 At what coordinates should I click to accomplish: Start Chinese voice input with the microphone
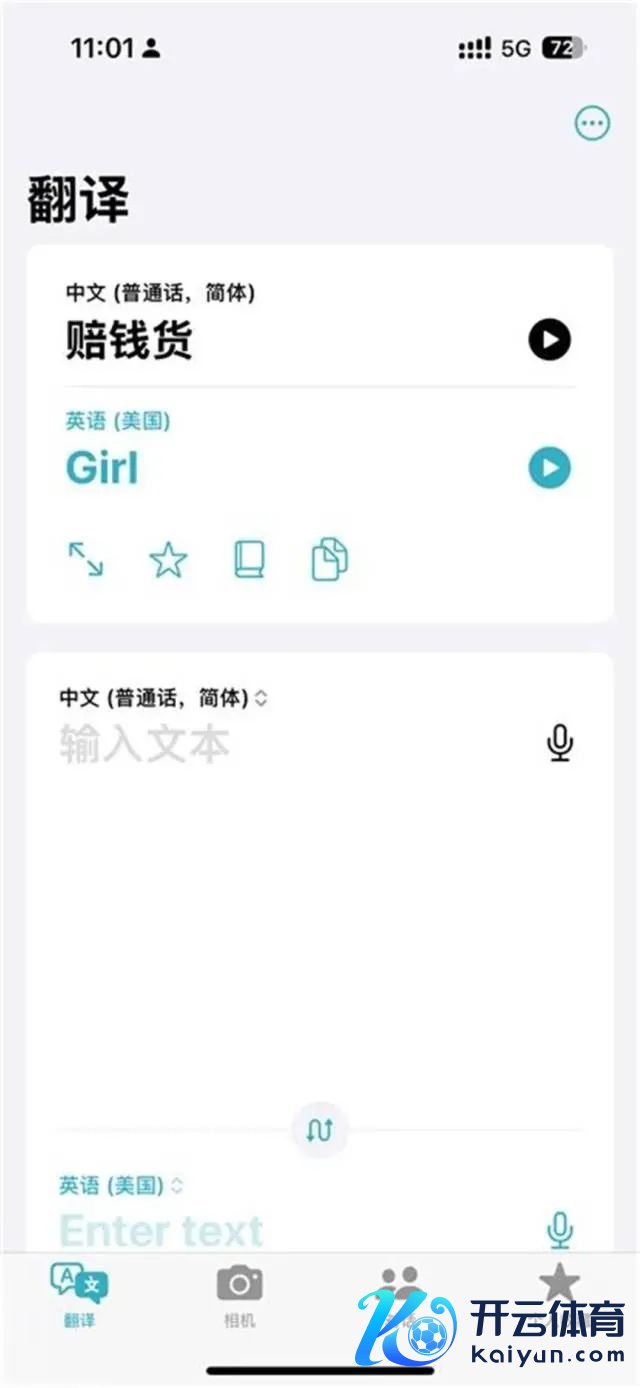pyautogui.click(x=560, y=743)
